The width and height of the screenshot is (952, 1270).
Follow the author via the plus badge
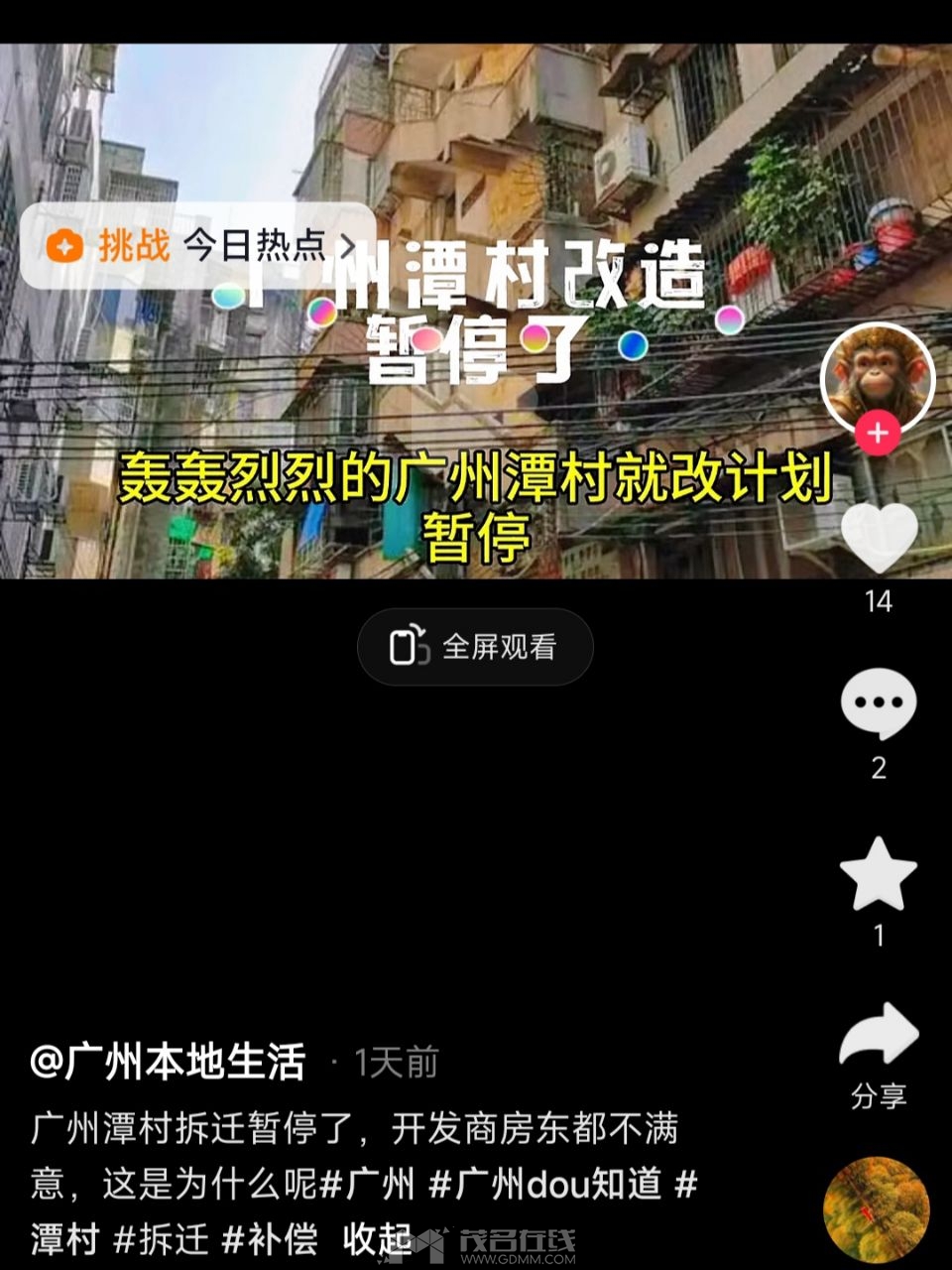[x=878, y=434]
